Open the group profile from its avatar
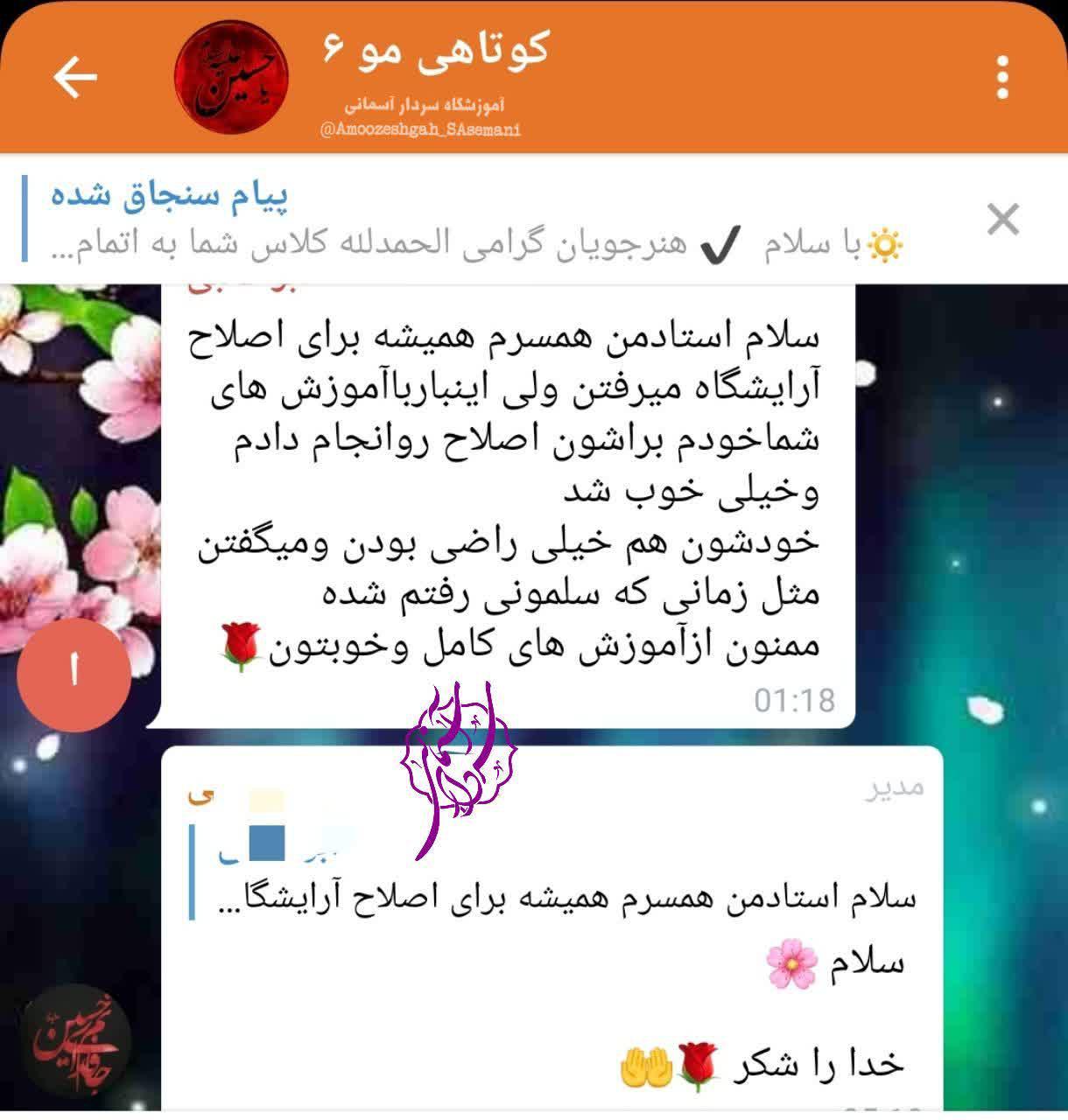The height and width of the screenshot is (1120, 1068). pos(232,79)
